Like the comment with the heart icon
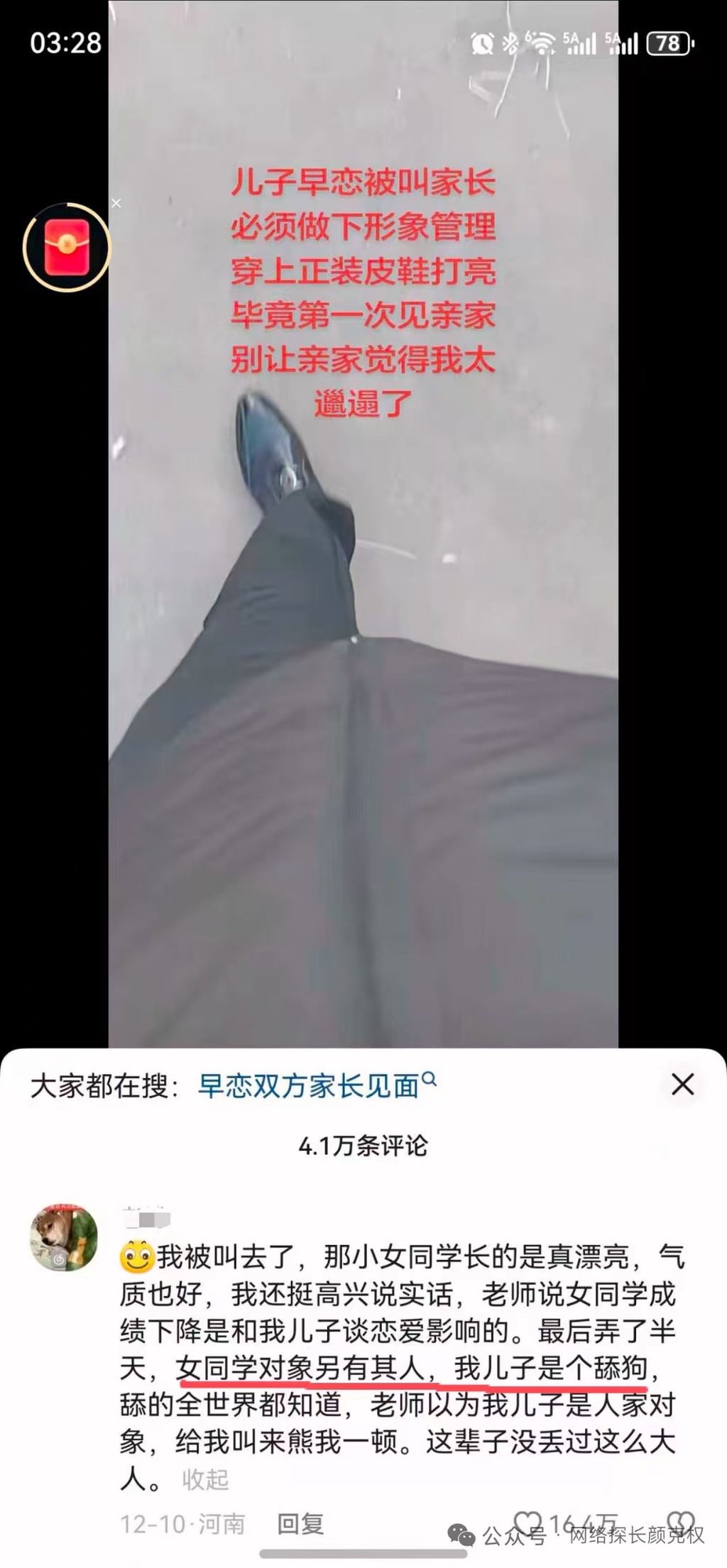This screenshot has width=727, height=1568. 528,1523
